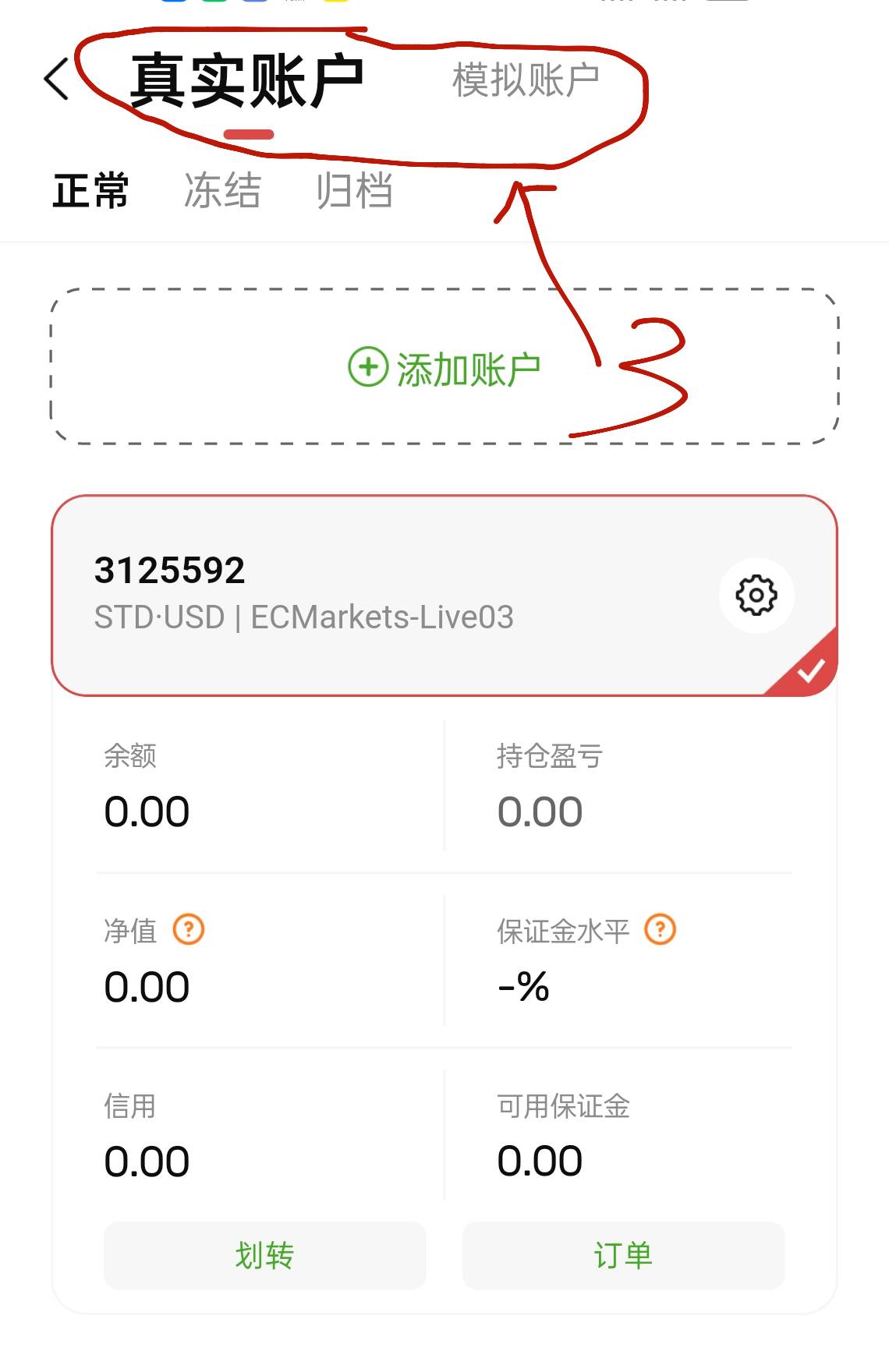This screenshot has height=1372, width=889.
Task: Open the 归档 tab
Action: 355,189
